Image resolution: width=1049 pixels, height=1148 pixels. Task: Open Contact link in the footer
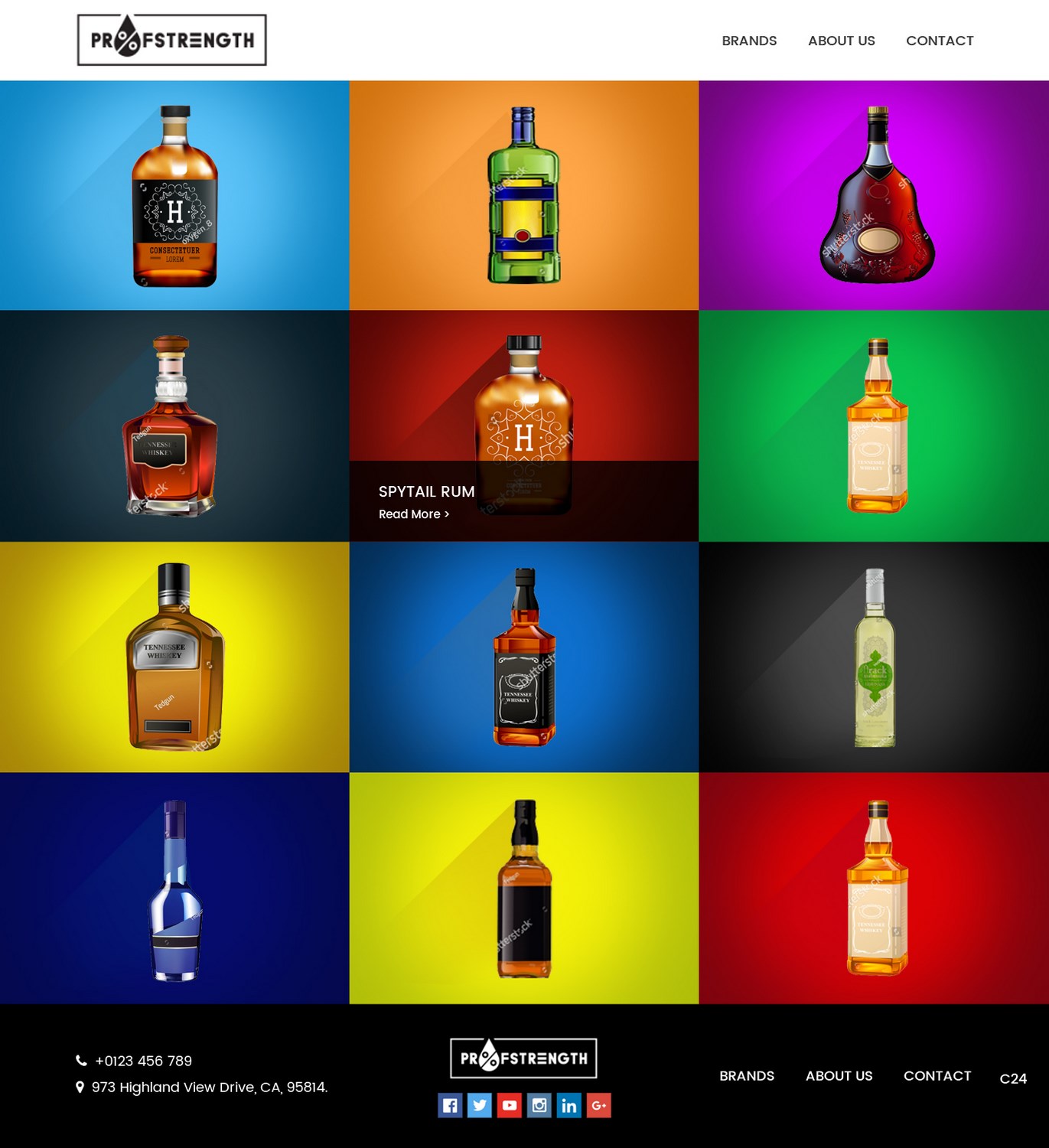tap(937, 1075)
